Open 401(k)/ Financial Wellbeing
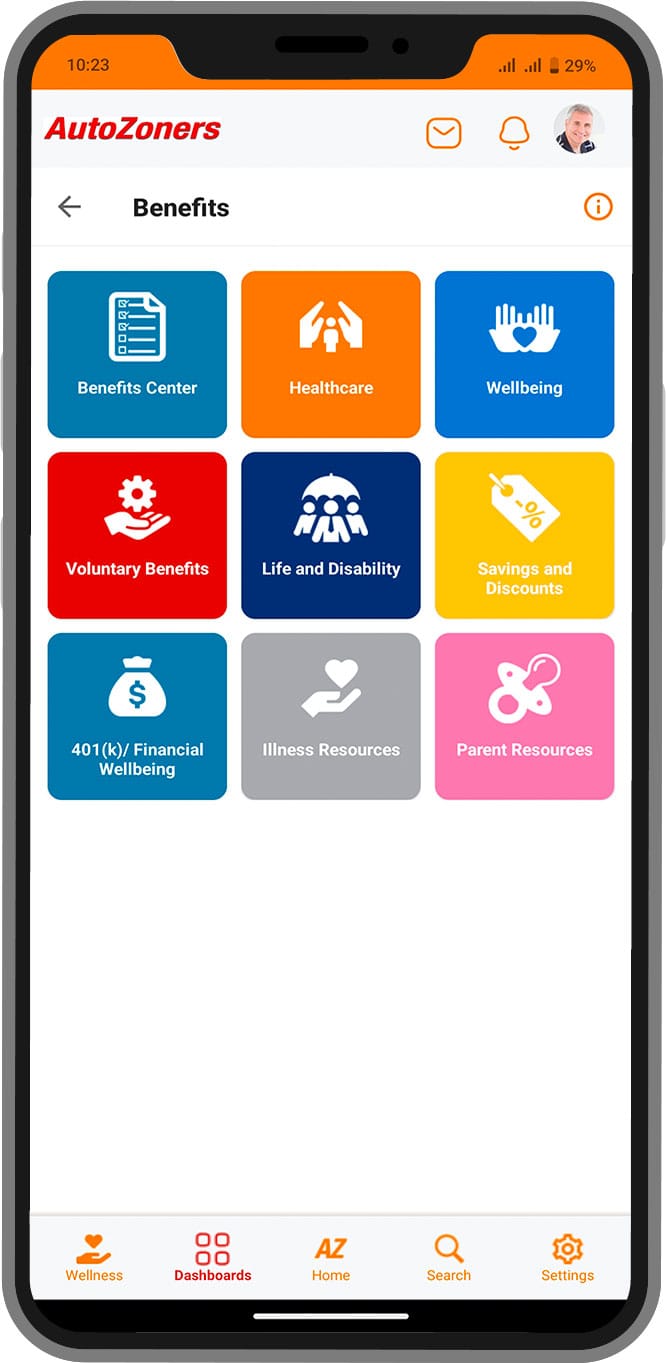The image size is (666, 1363). point(137,716)
